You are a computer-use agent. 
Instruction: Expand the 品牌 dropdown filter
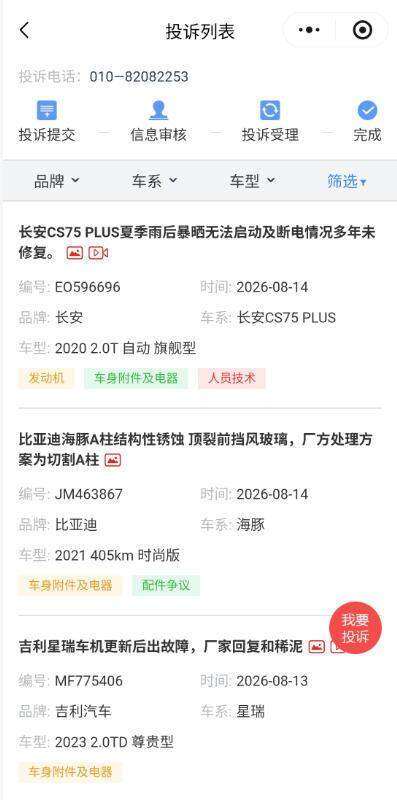click(x=57, y=181)
